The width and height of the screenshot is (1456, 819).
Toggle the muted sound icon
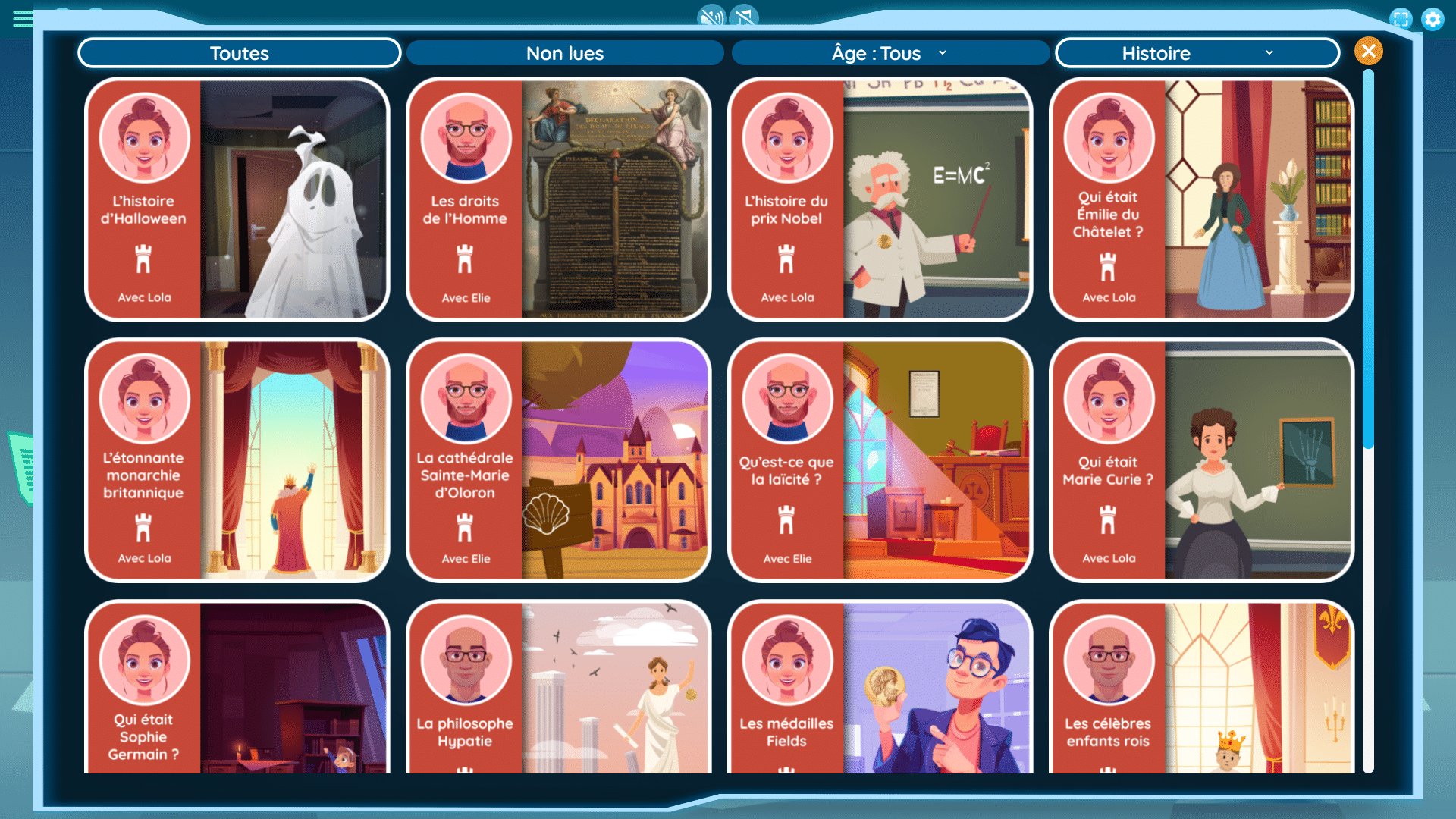click(711, 16)
